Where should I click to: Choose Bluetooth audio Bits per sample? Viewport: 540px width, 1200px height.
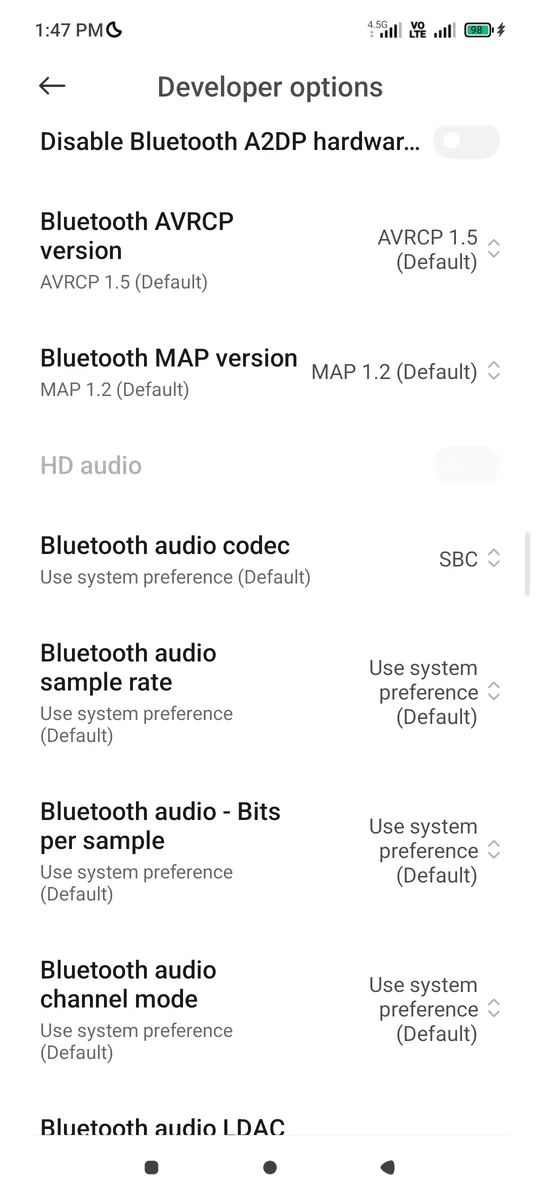270,851
